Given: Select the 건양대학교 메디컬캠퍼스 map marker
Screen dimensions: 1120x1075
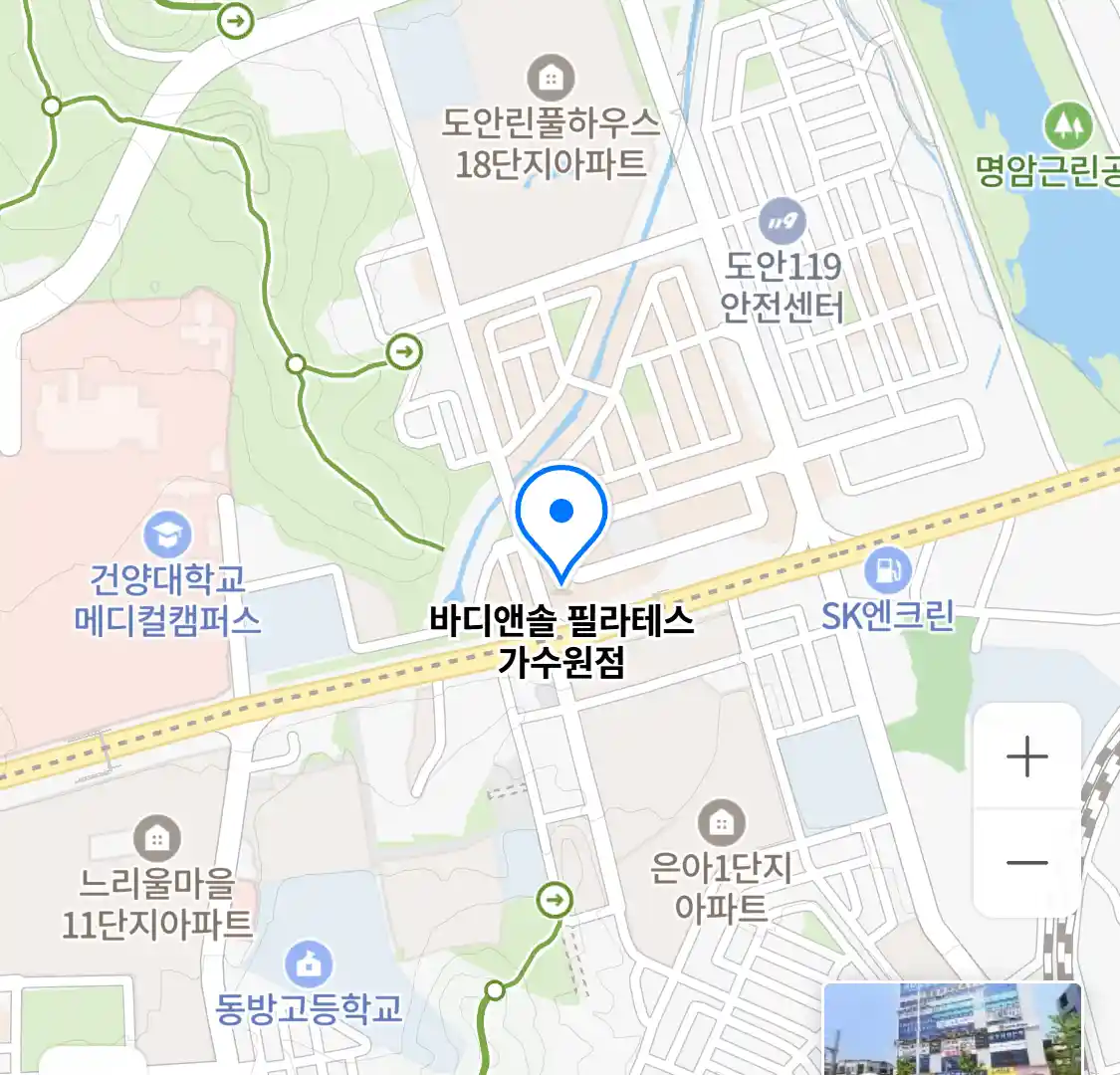Looking at the screenshot, I should tap(167, 536).
